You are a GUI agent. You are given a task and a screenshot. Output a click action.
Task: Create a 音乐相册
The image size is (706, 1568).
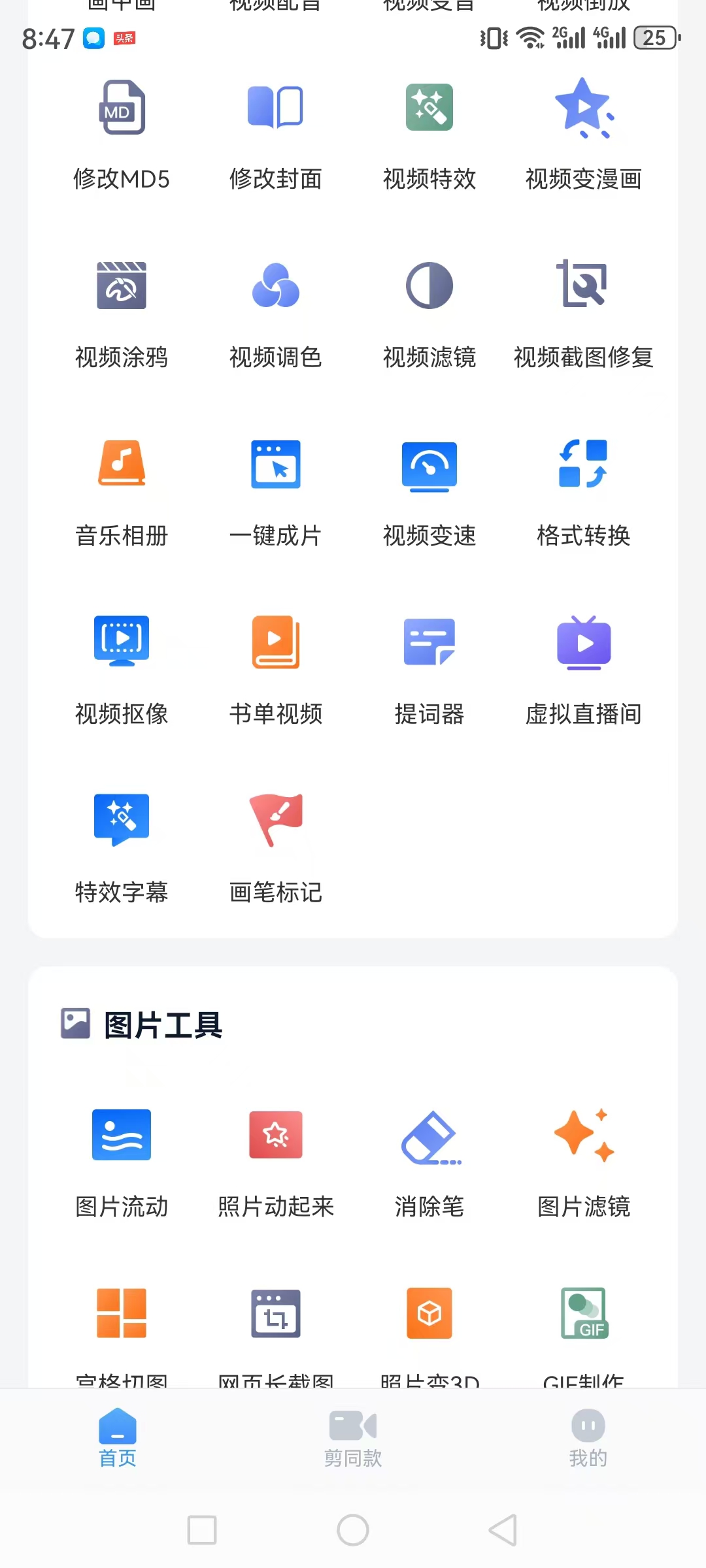coord(122,493)
